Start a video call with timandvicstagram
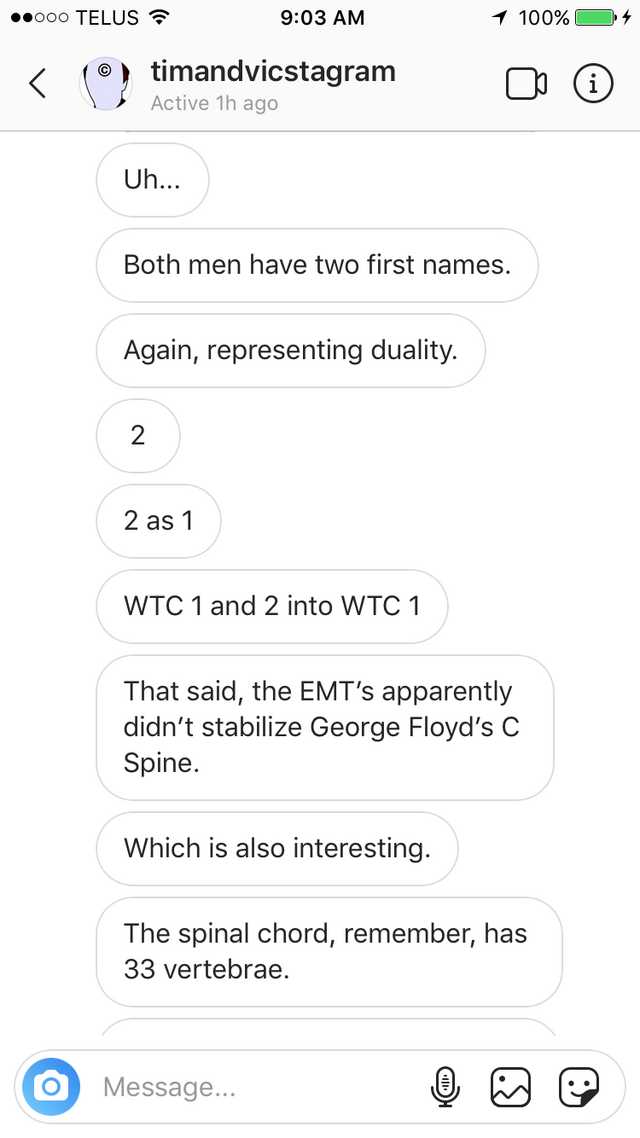 (526, 84)
